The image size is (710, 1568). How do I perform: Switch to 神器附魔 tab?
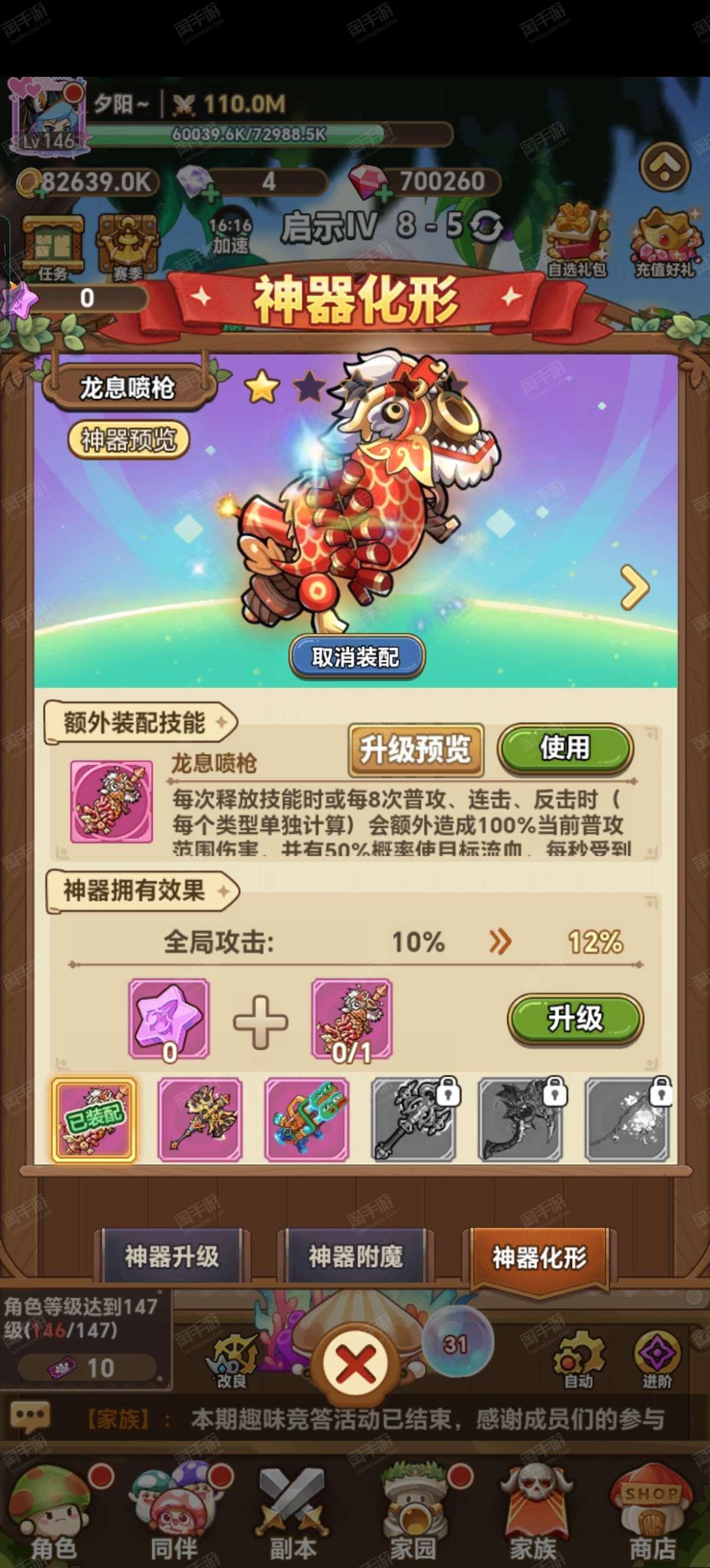[356, 1256]
